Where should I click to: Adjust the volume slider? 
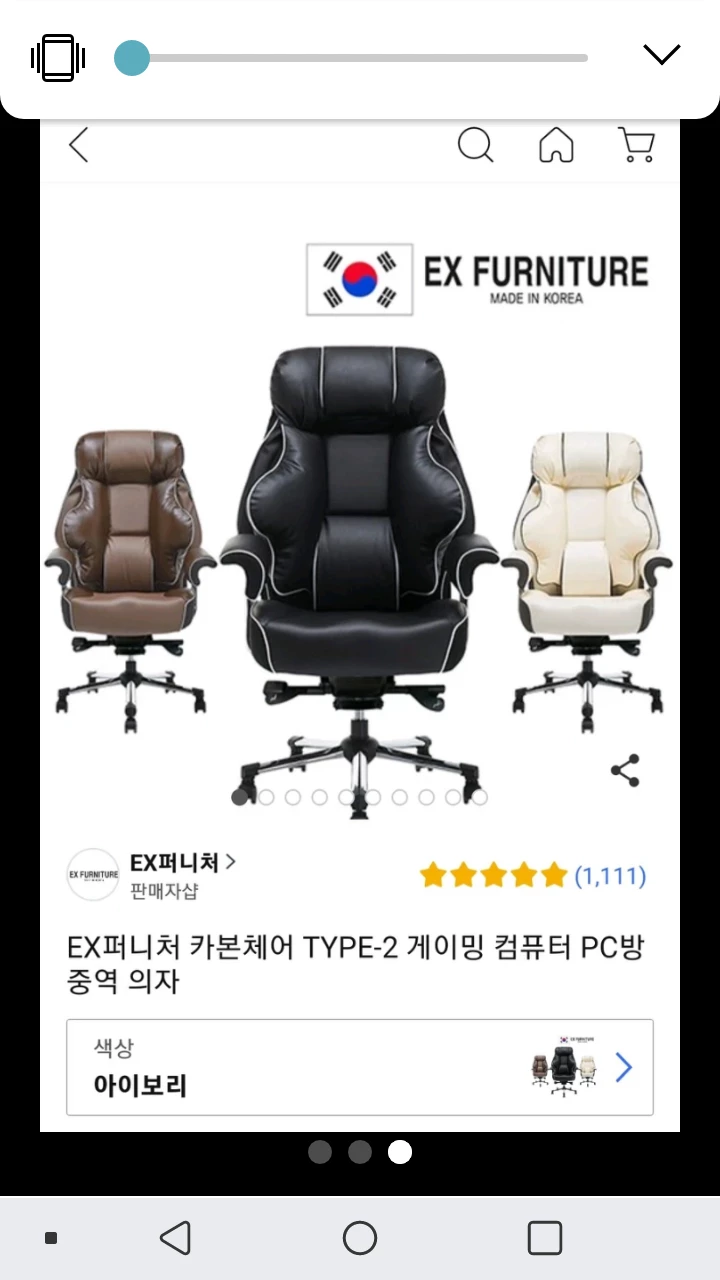click(x=132, y=58)
